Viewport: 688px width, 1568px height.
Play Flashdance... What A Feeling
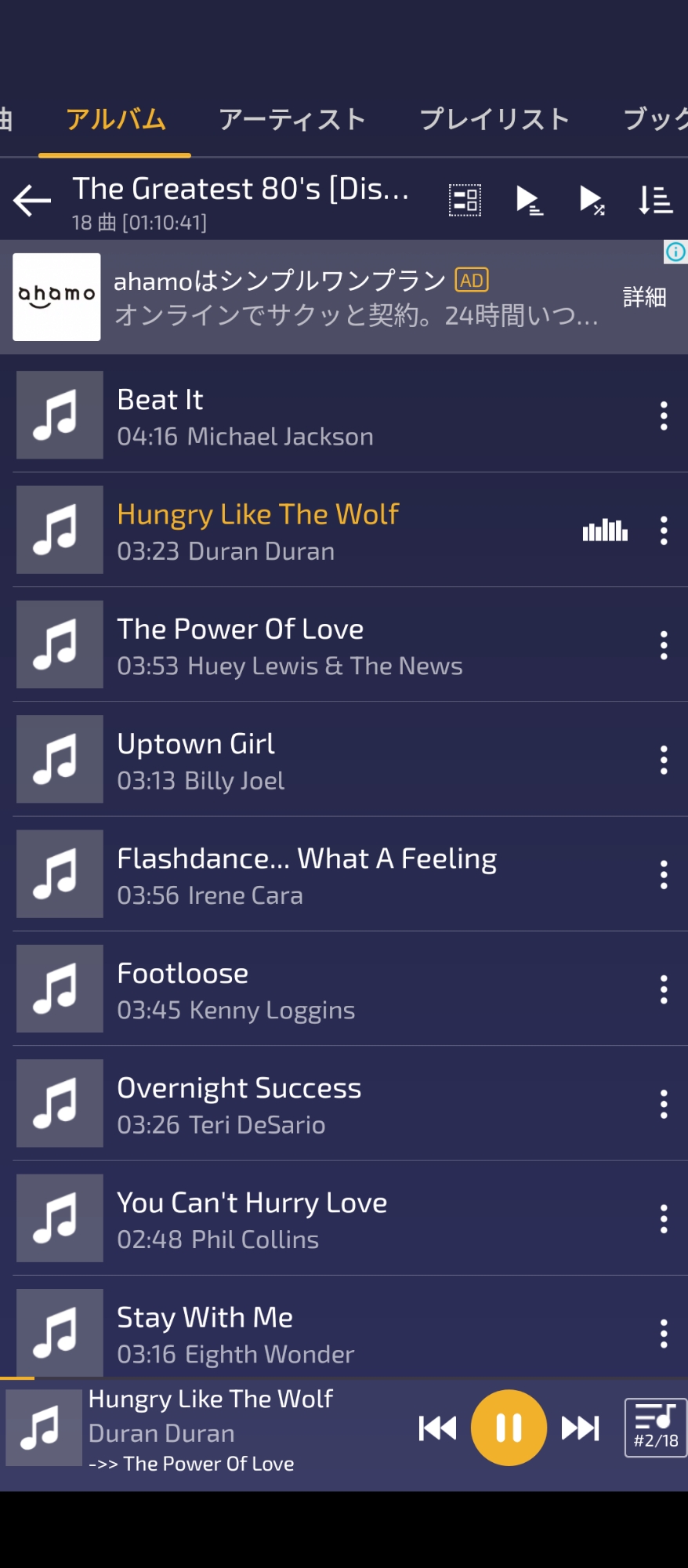313,875
